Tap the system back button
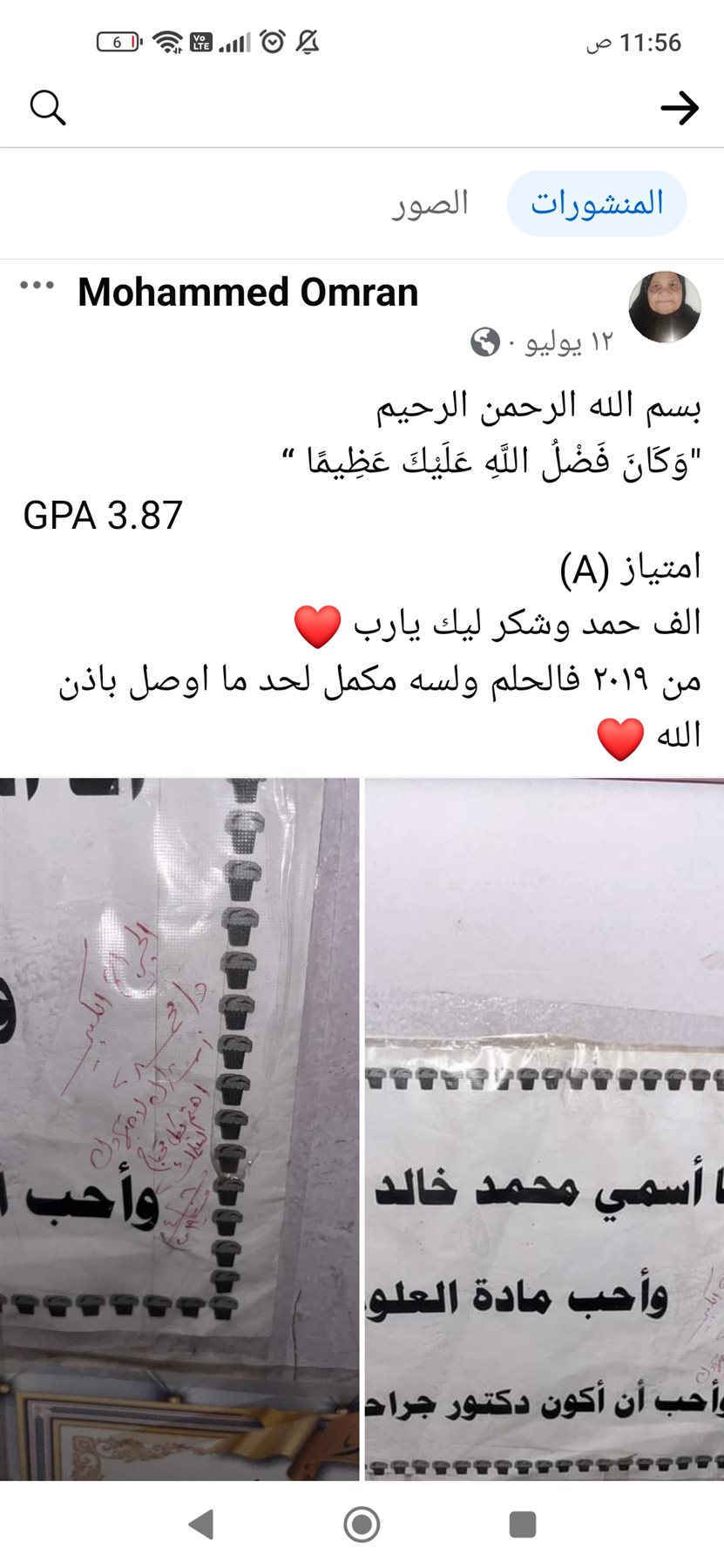Image resolution: width=724 pixels, height=1568 pixels. 201,1524
